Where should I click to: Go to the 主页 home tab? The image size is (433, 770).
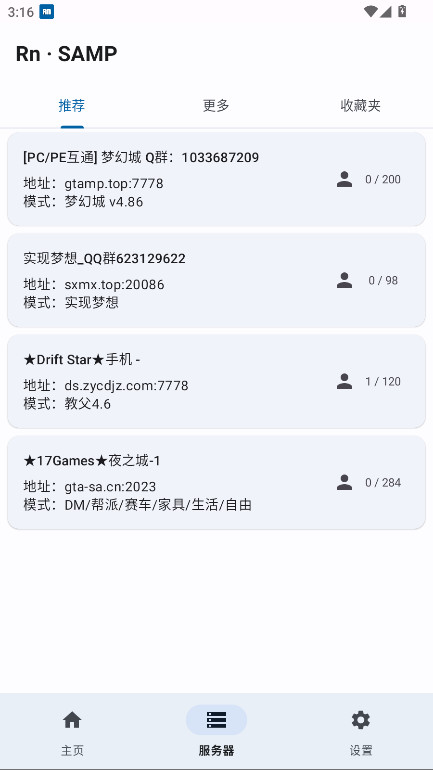click(72, 731)
